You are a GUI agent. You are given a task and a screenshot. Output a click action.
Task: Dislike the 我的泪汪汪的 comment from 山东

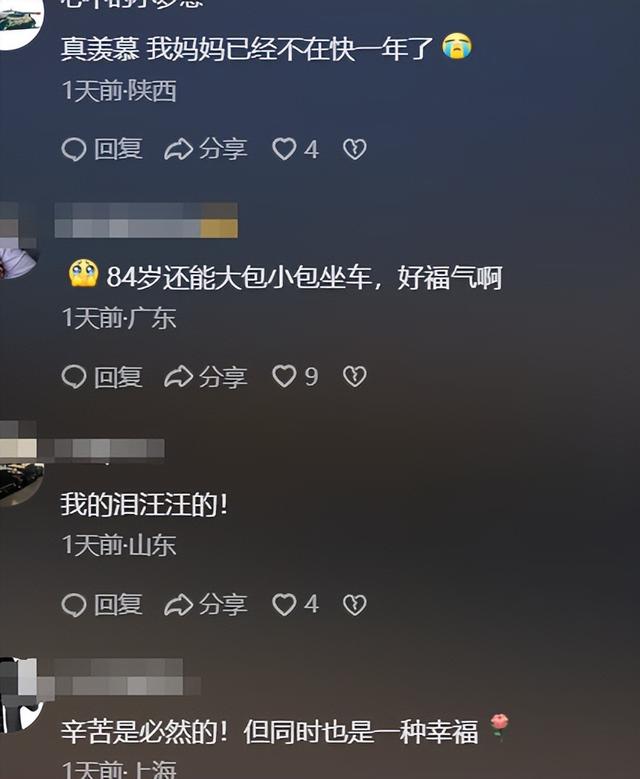pos(355,605)
